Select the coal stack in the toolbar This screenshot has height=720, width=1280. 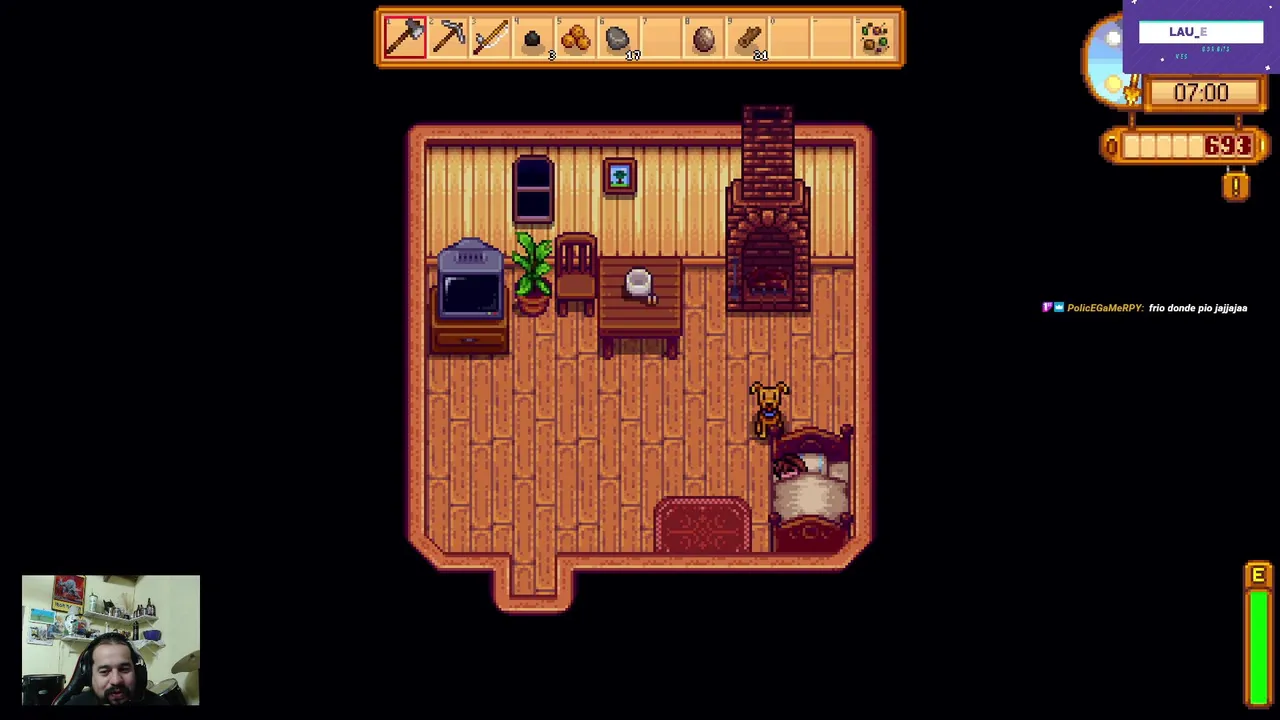coord(533,39)
